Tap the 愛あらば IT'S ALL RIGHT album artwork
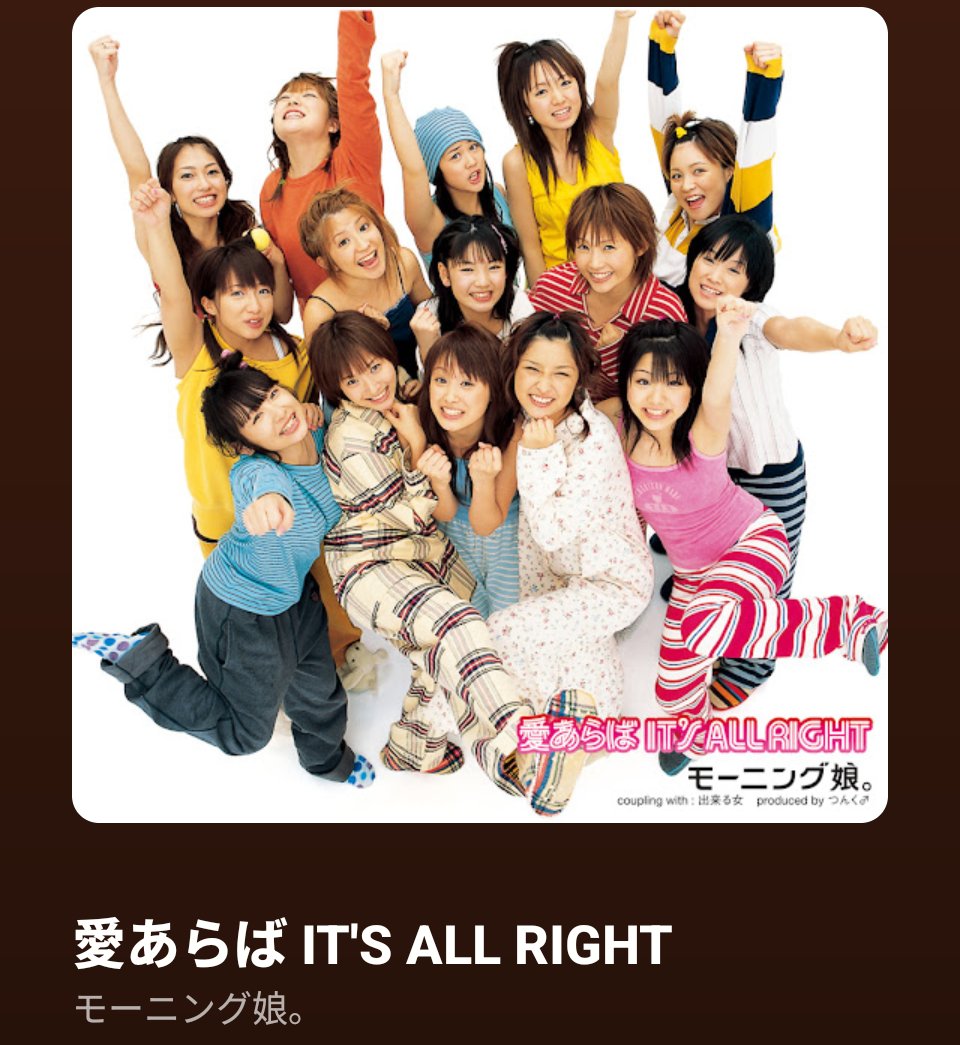Screen dimensions: 960x1045 click(x=480, y=415)
